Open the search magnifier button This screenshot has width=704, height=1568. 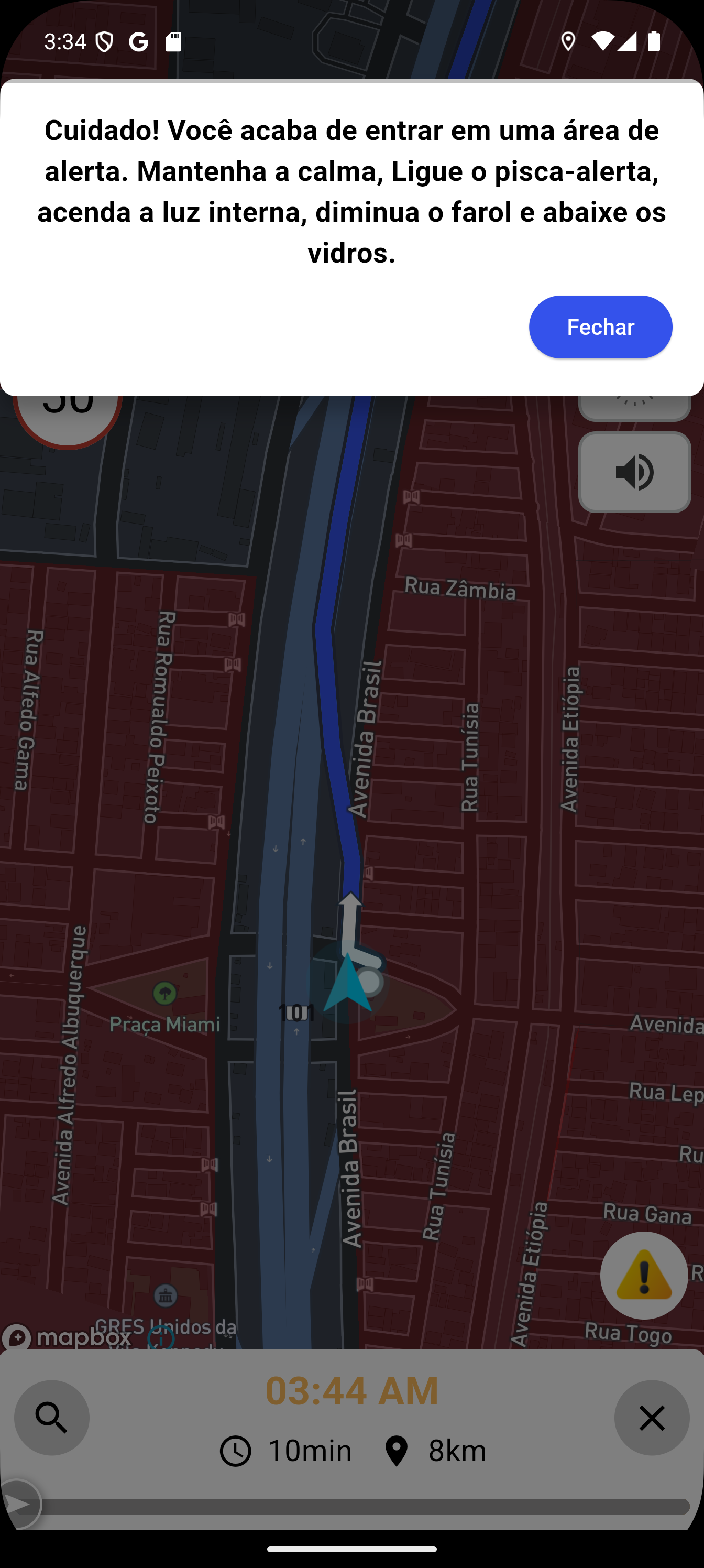[52, 1418]
